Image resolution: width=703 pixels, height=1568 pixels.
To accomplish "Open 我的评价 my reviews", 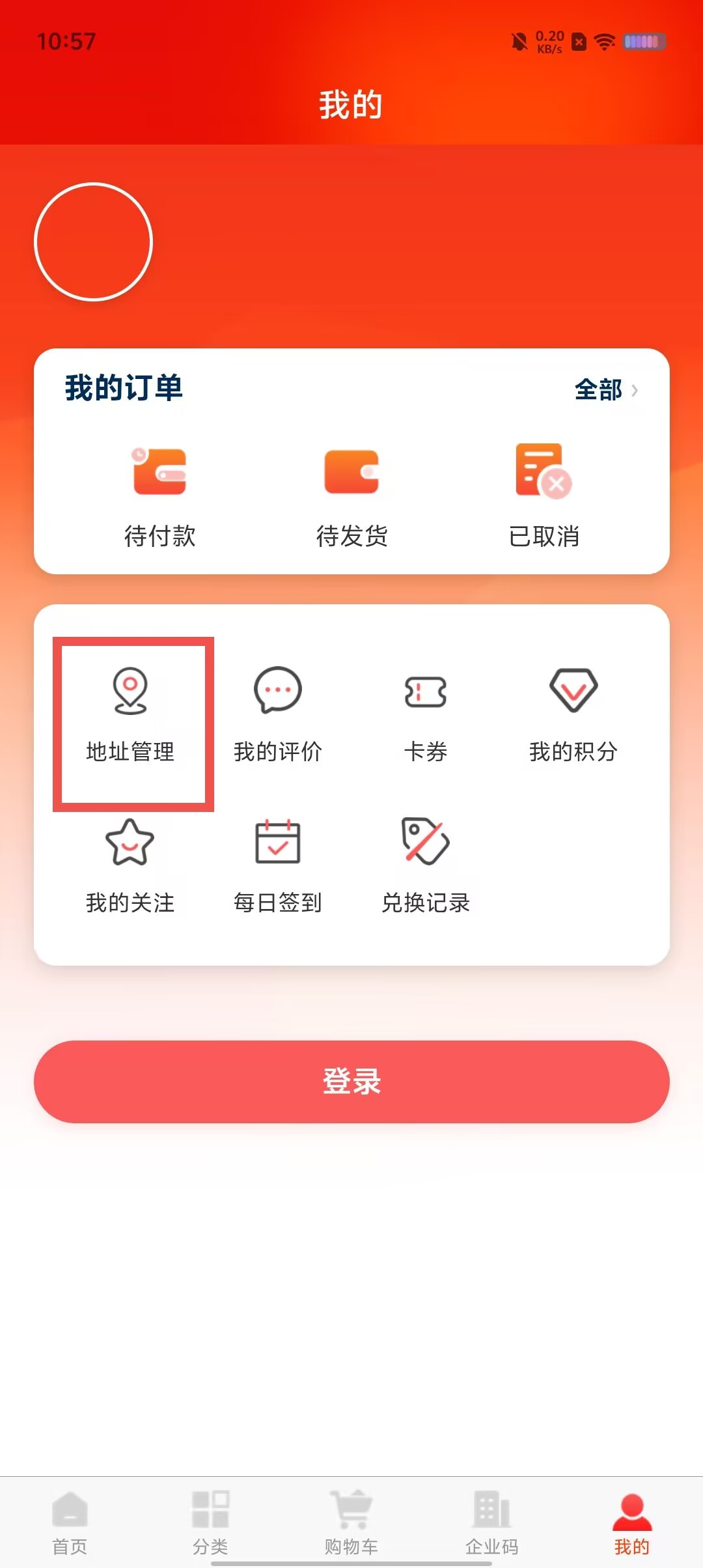I will click(278, 715).
